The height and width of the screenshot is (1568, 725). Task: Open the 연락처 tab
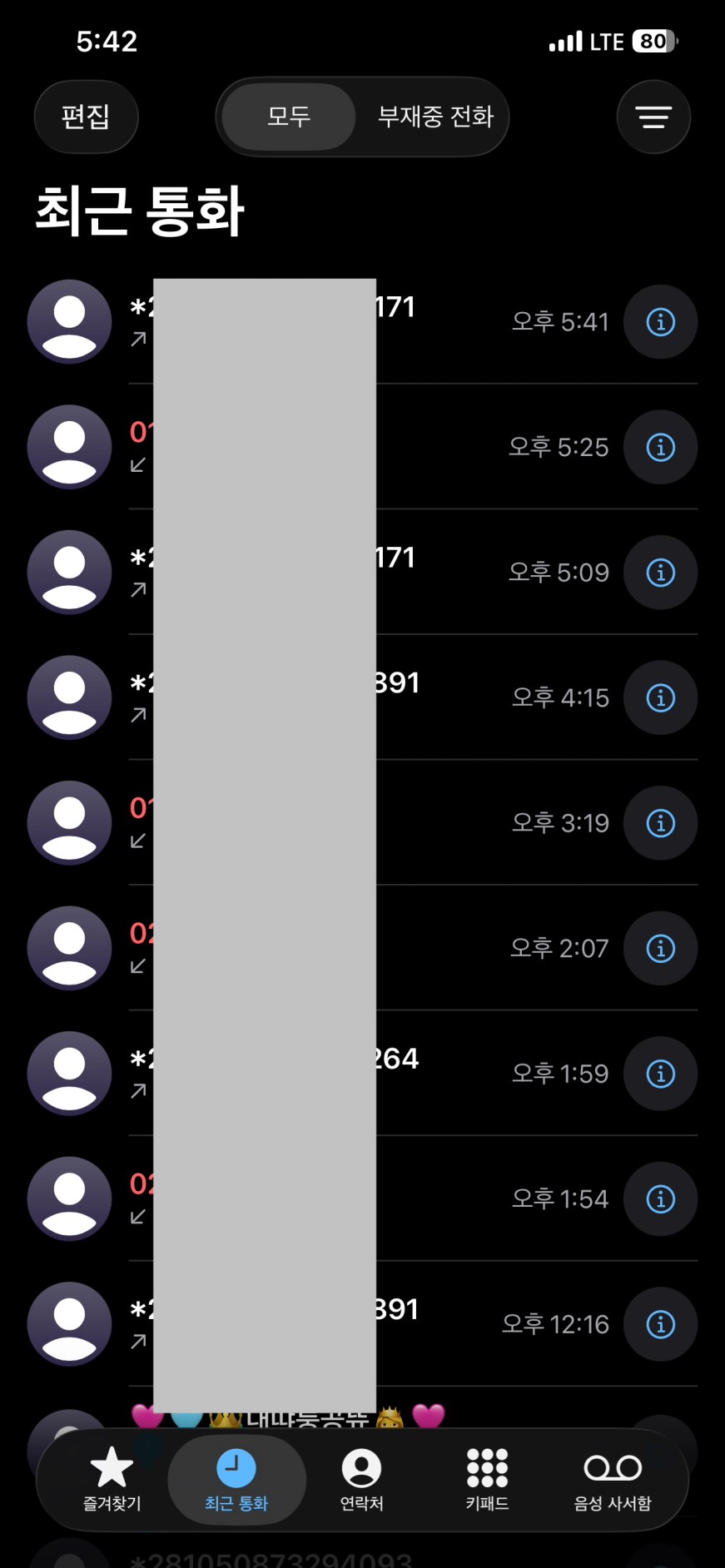coord(362,1479)
